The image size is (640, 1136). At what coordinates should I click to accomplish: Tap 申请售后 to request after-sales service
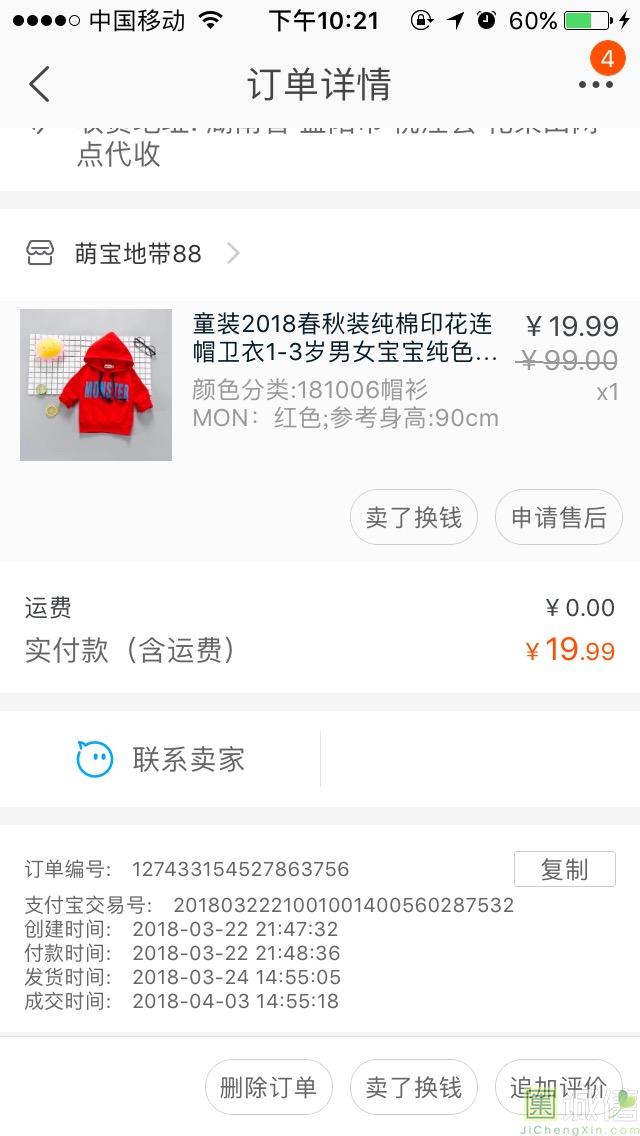click(559, 517)
